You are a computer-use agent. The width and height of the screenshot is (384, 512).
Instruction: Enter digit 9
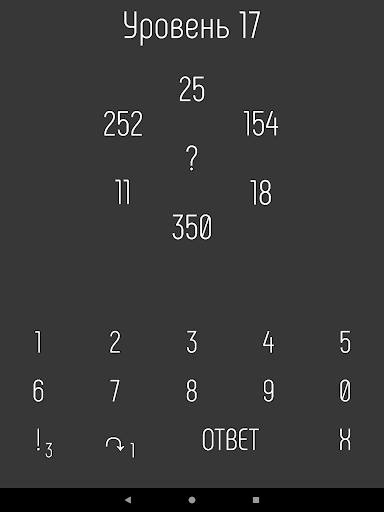pyautogui.click(x=268, y=391)
